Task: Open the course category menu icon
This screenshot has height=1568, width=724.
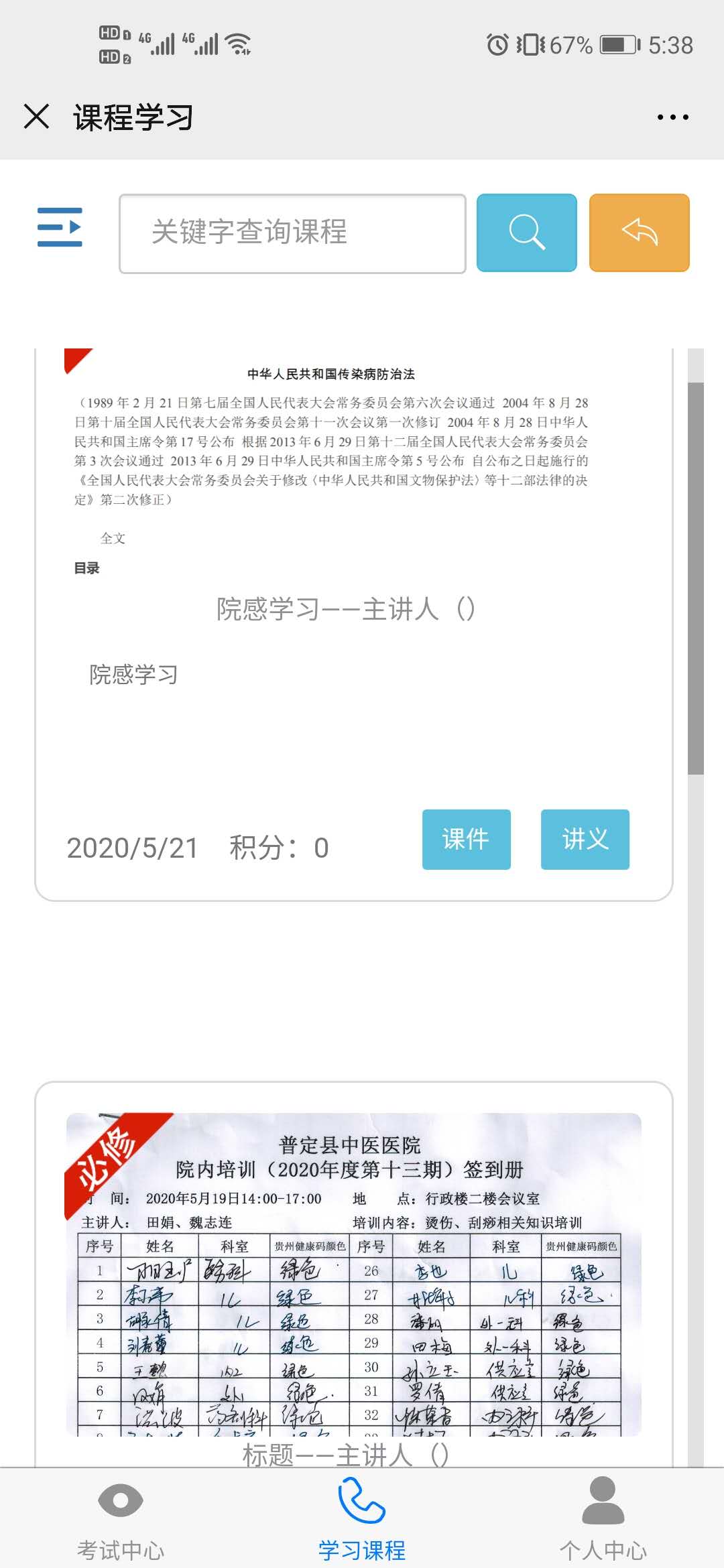Action: pos(60,228)
